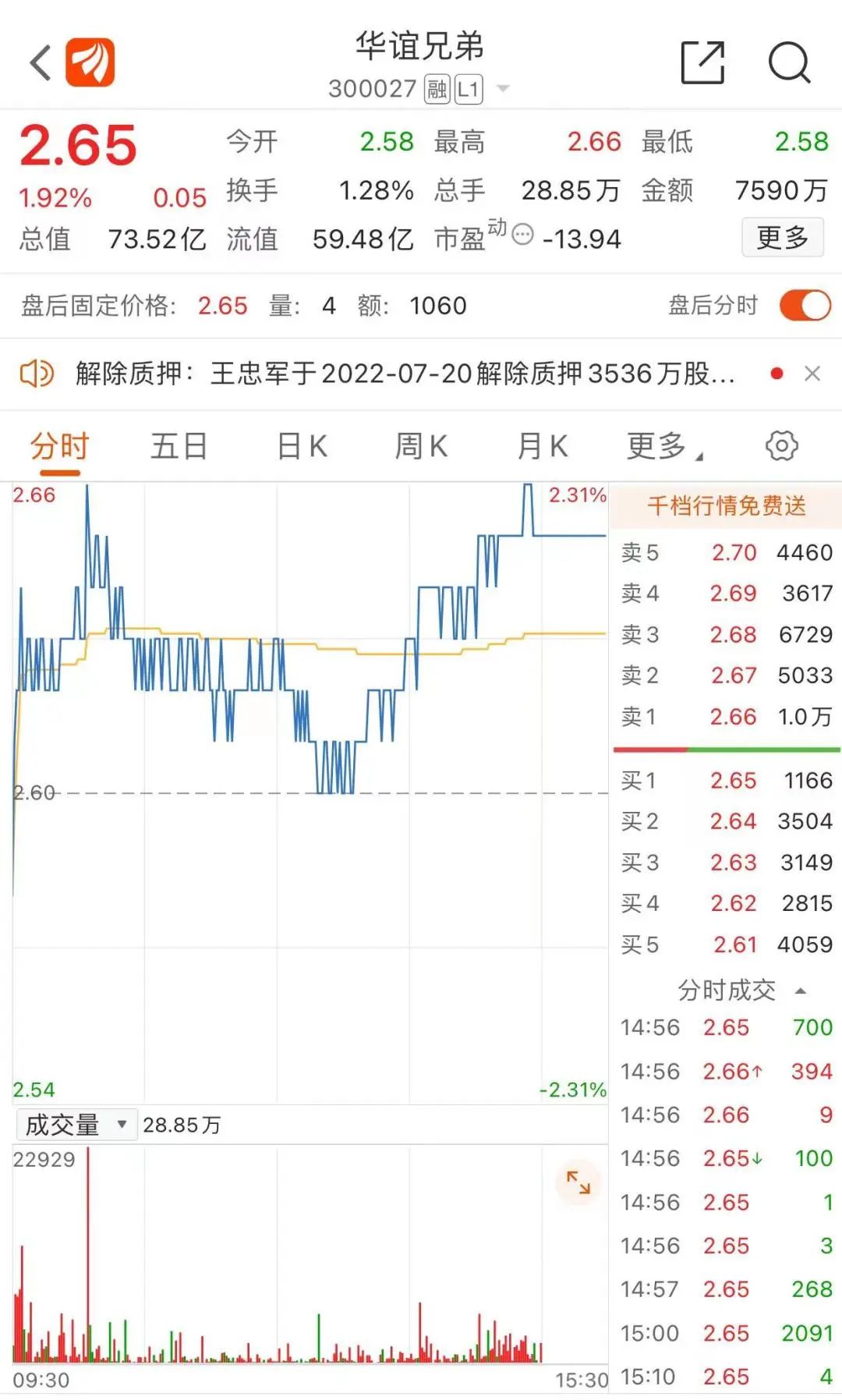This screenshot has height=1400, width=842.
Task: Expand the stock code dropdown arrow
Action: coord(503,88)
